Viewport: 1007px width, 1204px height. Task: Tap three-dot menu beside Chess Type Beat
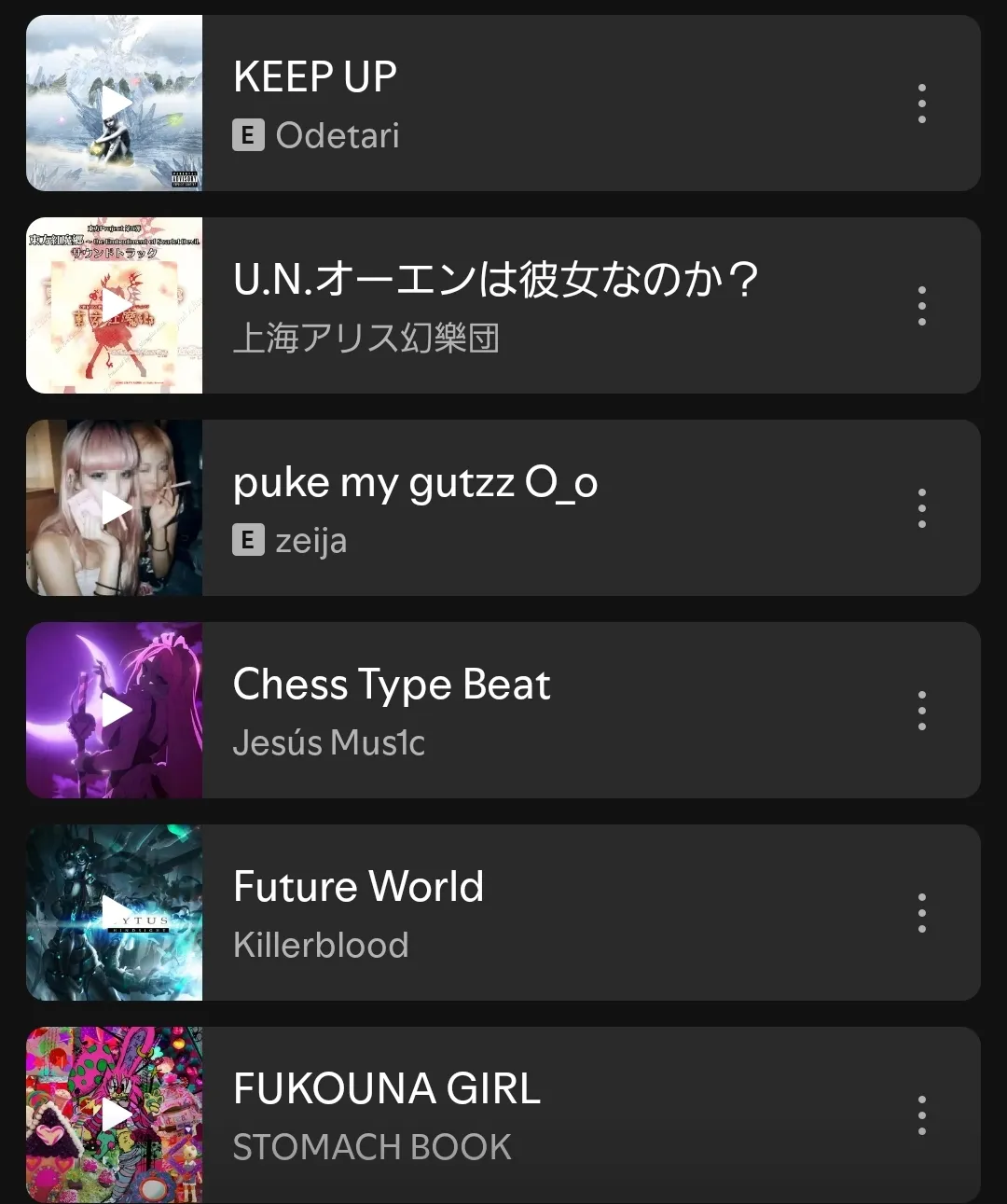pyautogui.click(x=921, y=711)
